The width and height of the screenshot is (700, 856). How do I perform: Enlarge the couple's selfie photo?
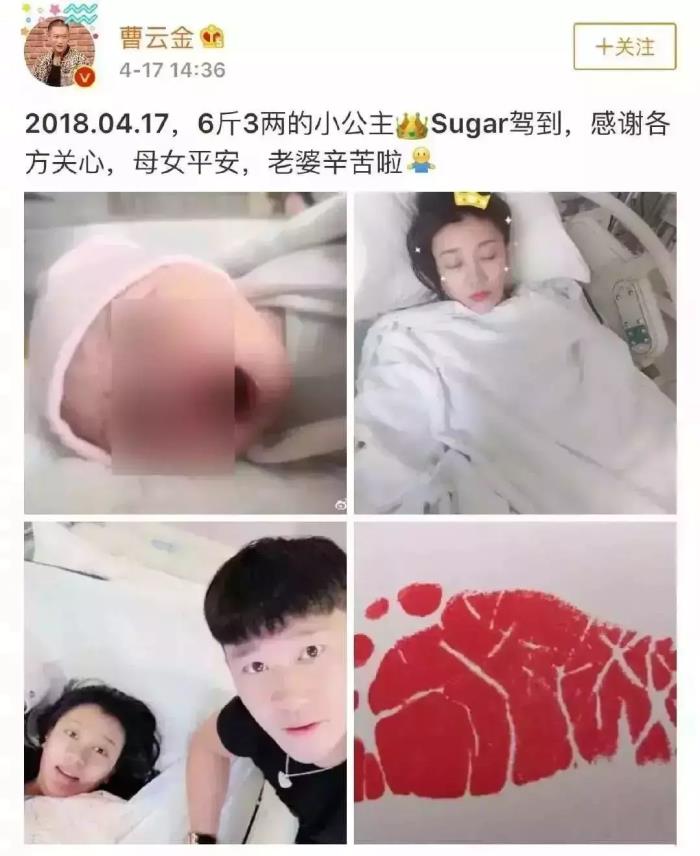[185, 681]
